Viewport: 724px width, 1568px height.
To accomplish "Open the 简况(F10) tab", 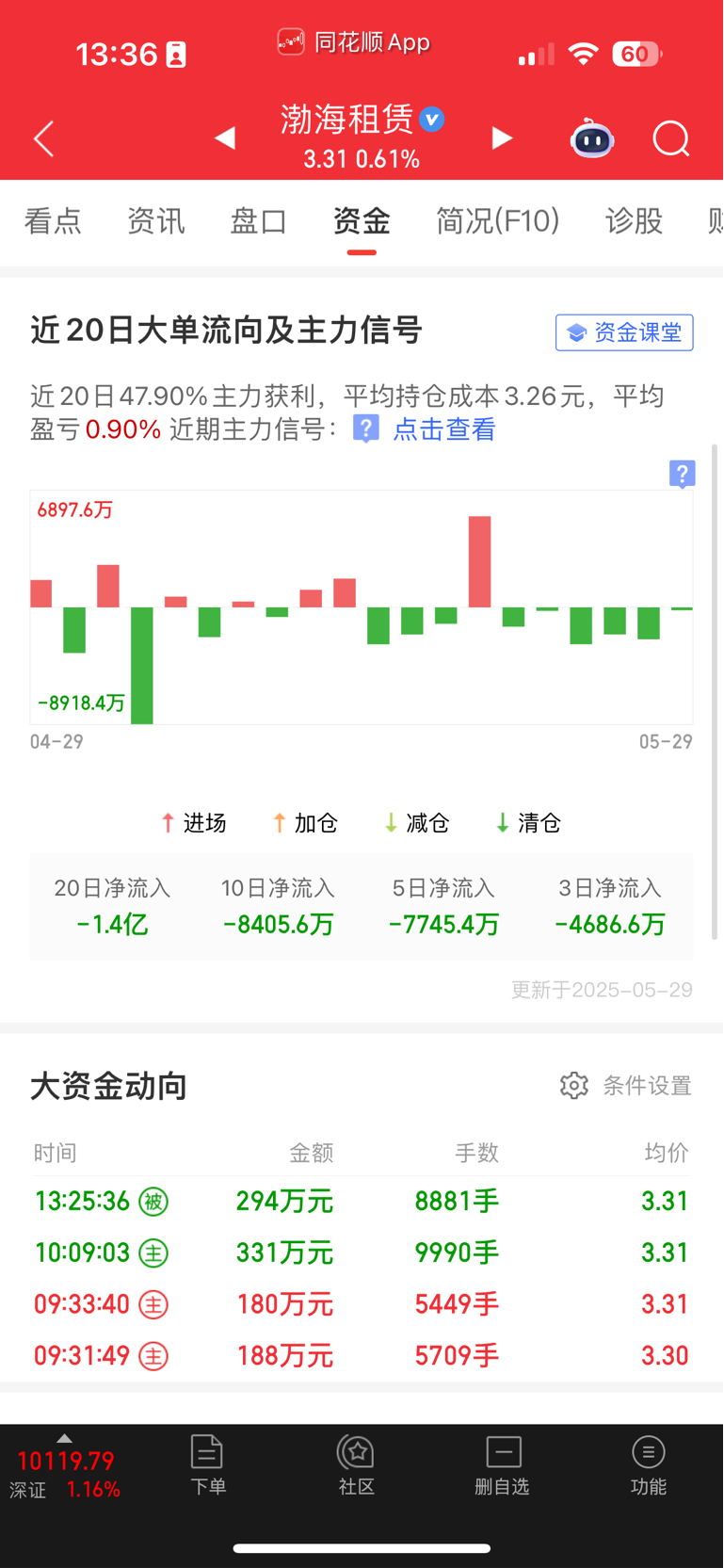I will [x=498, y=221].
